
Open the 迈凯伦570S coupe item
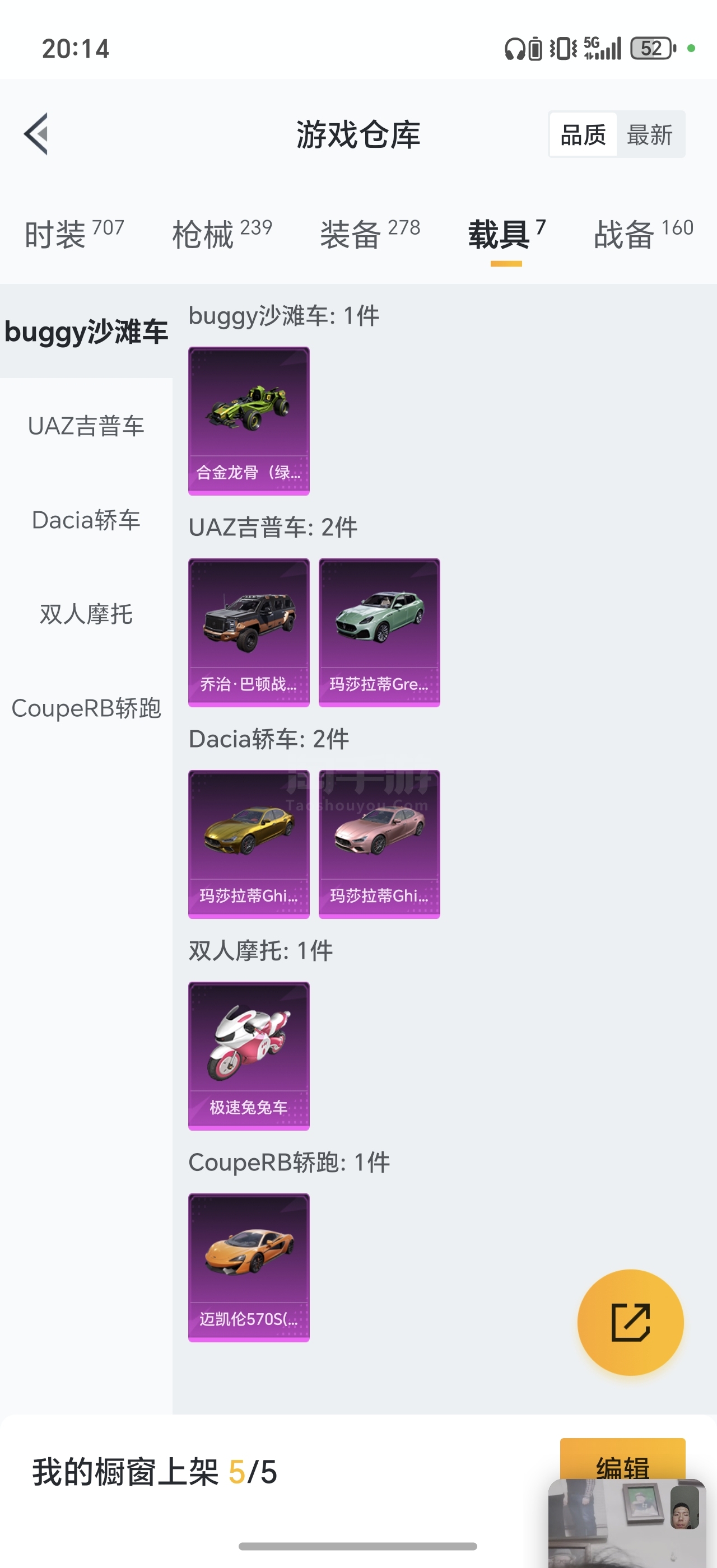coord(249,1268)
